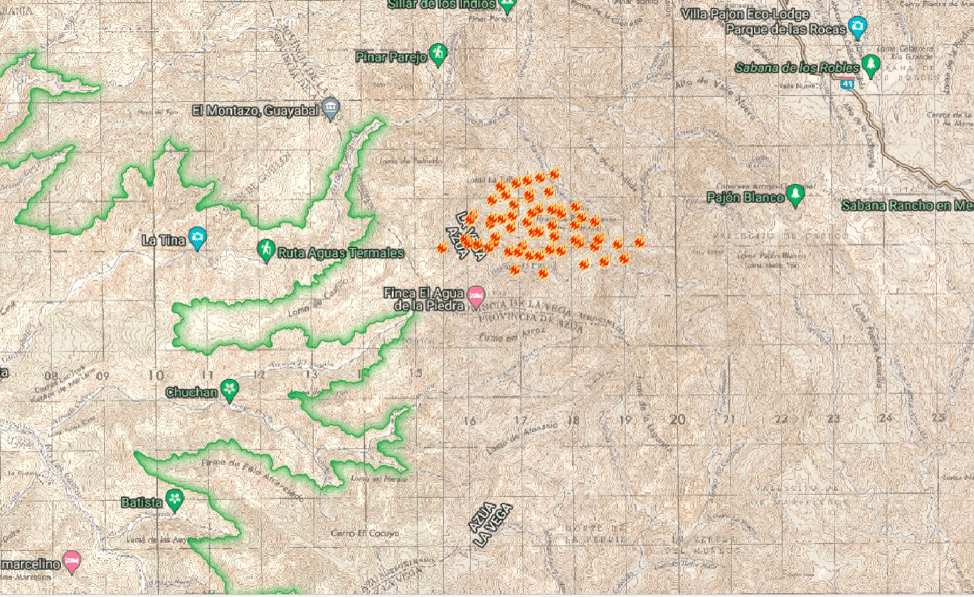Viewport: 974px width, 597px height.
Task: Open the Batista place marker
Action: pos(175,499)
